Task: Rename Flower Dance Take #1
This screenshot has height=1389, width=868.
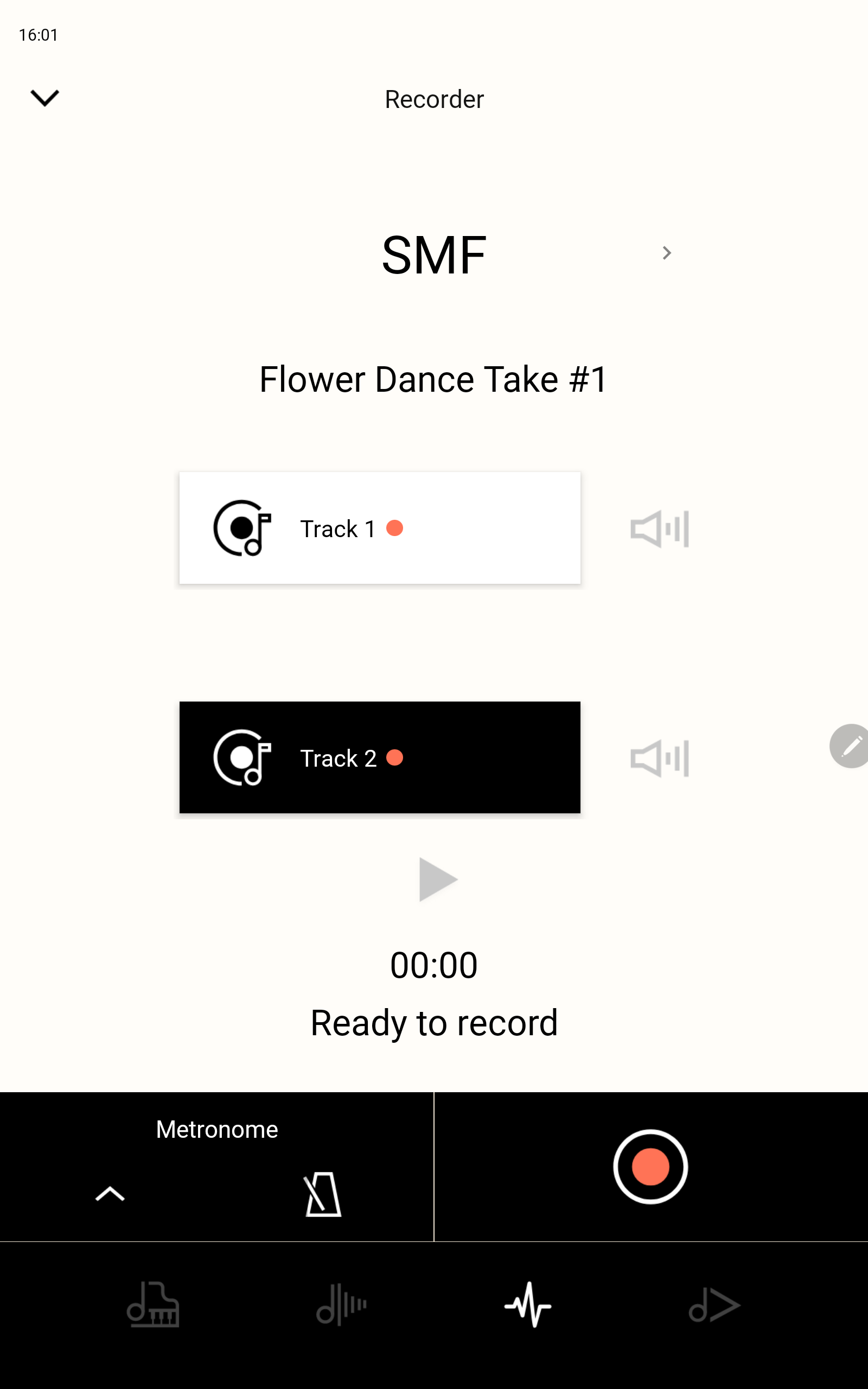Action: pos(433,379)
